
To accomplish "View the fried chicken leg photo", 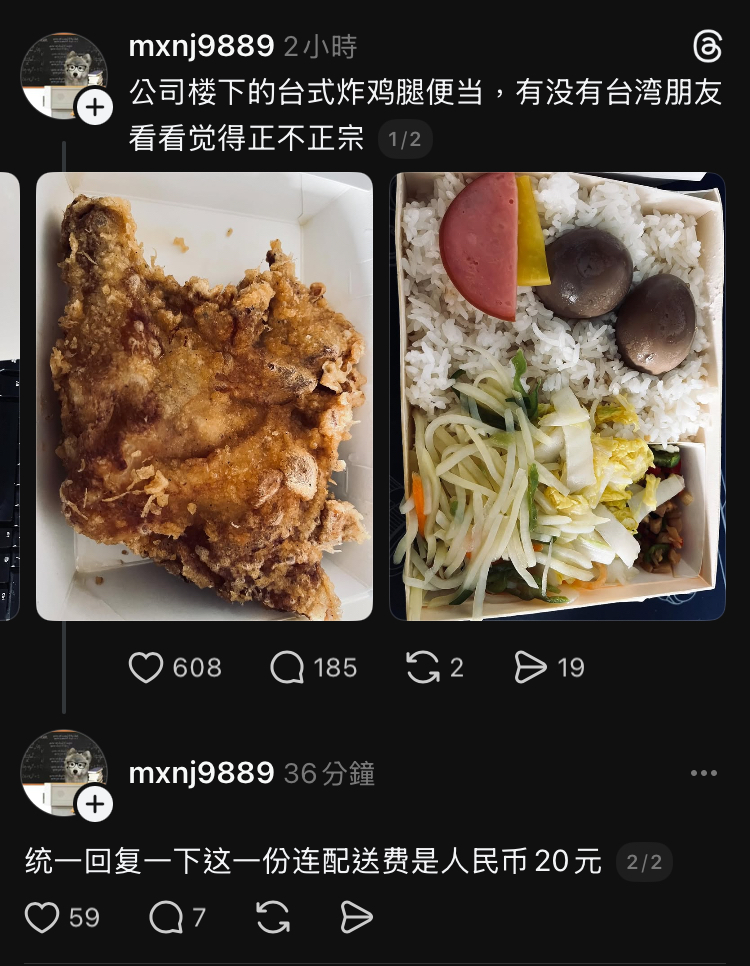I will point(204,396).
